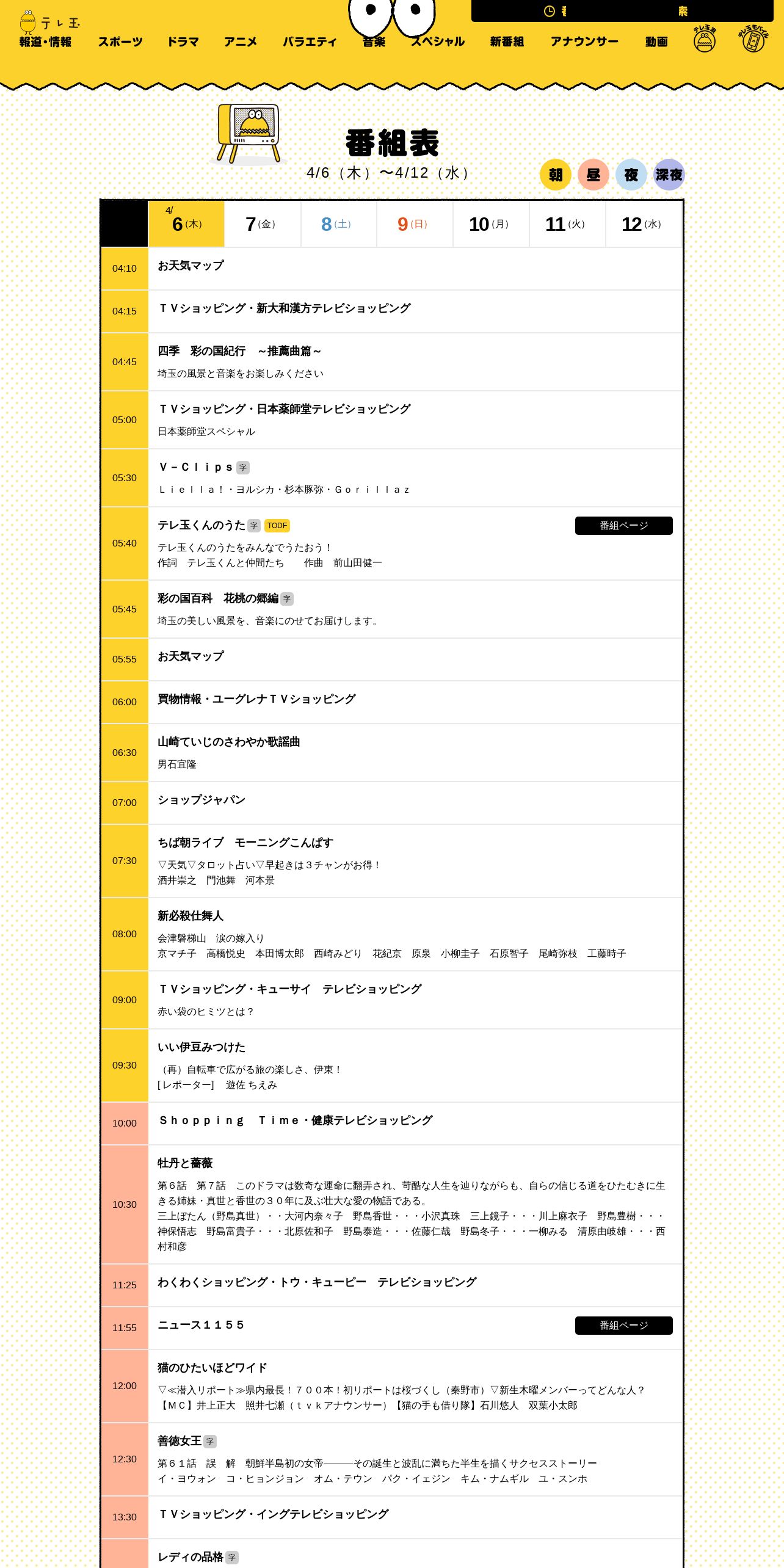Open the 報道・情報 category

pyautogui.click(x=45, y=42)
